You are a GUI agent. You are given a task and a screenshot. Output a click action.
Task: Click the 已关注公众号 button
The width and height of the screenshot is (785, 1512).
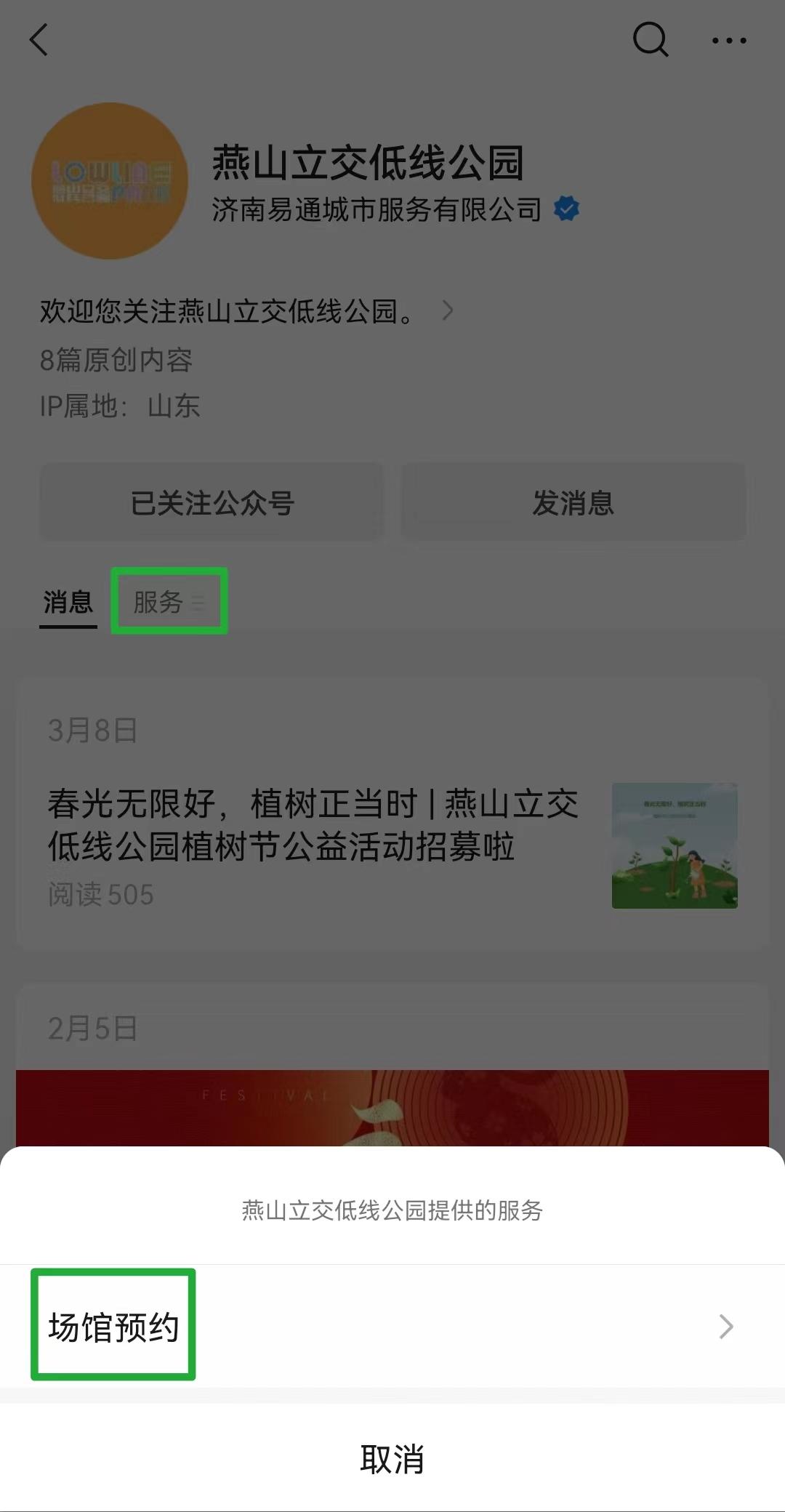(x=210, y=502)
